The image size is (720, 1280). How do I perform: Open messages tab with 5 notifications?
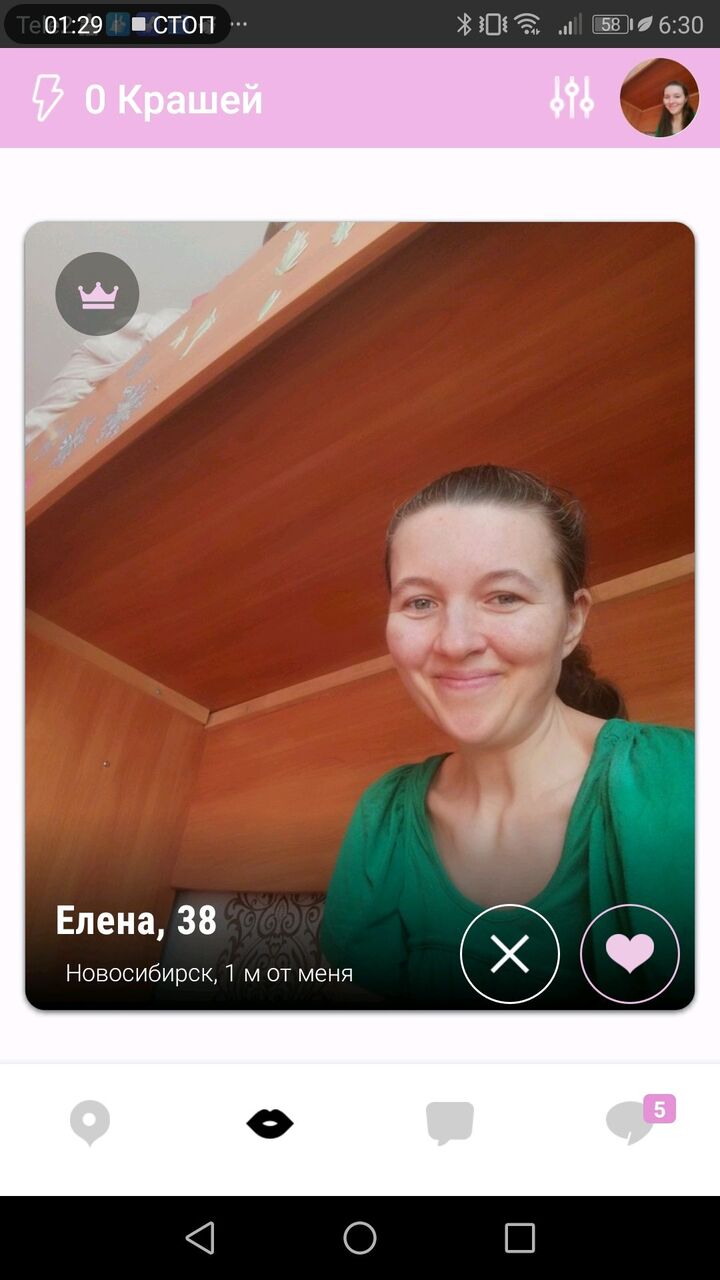(632, 1123)
